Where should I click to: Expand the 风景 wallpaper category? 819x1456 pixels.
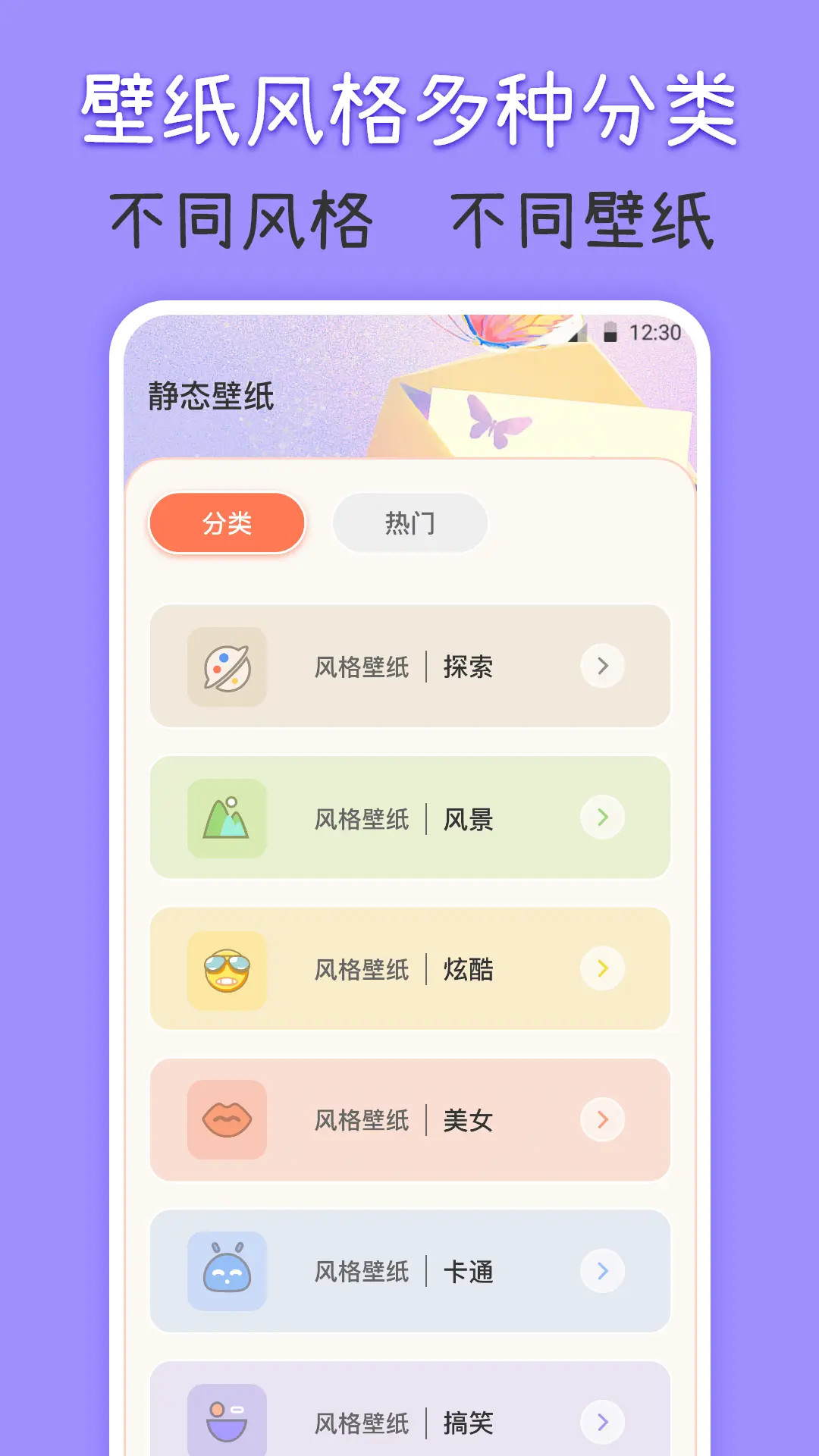pyautogui.click(x=602, y=817)
